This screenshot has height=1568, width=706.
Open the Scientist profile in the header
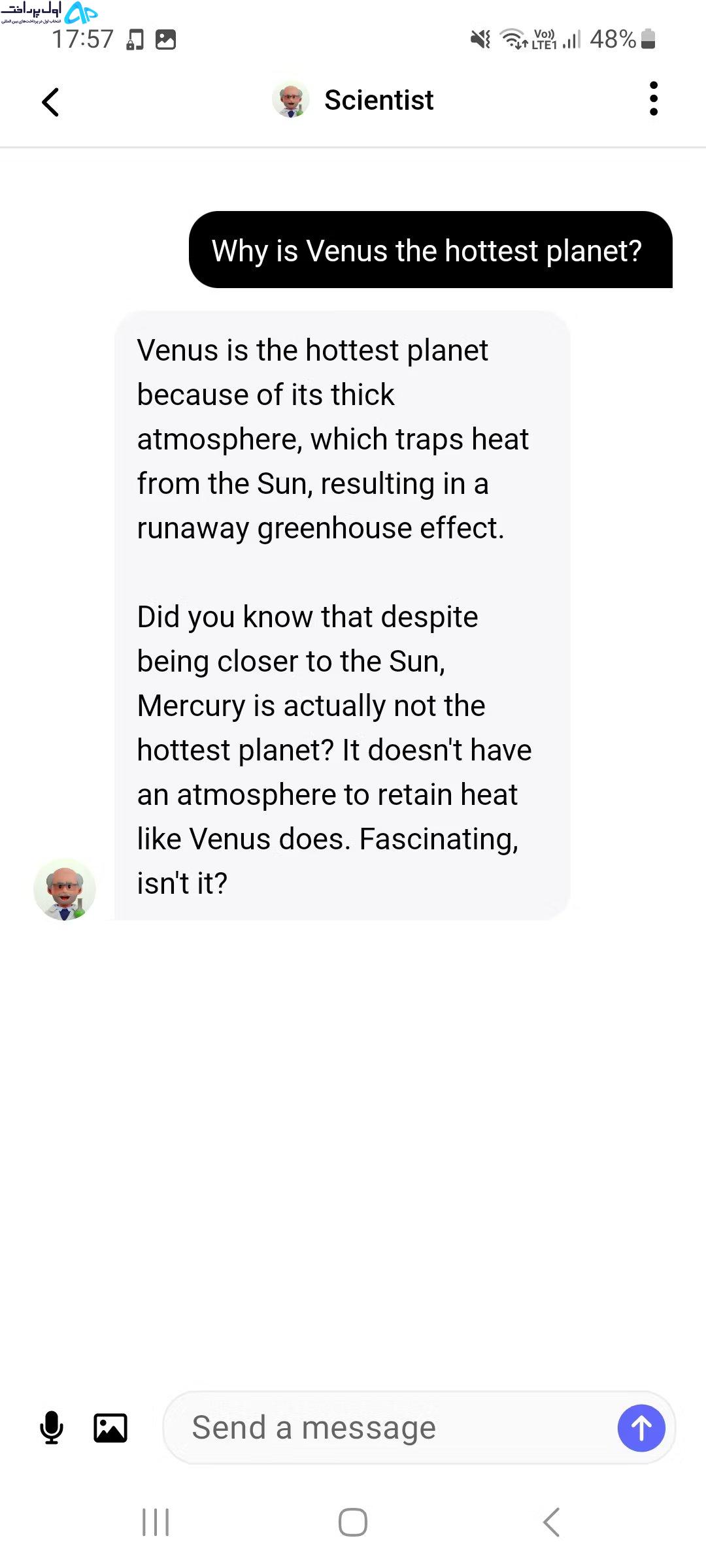pos(353,100)
